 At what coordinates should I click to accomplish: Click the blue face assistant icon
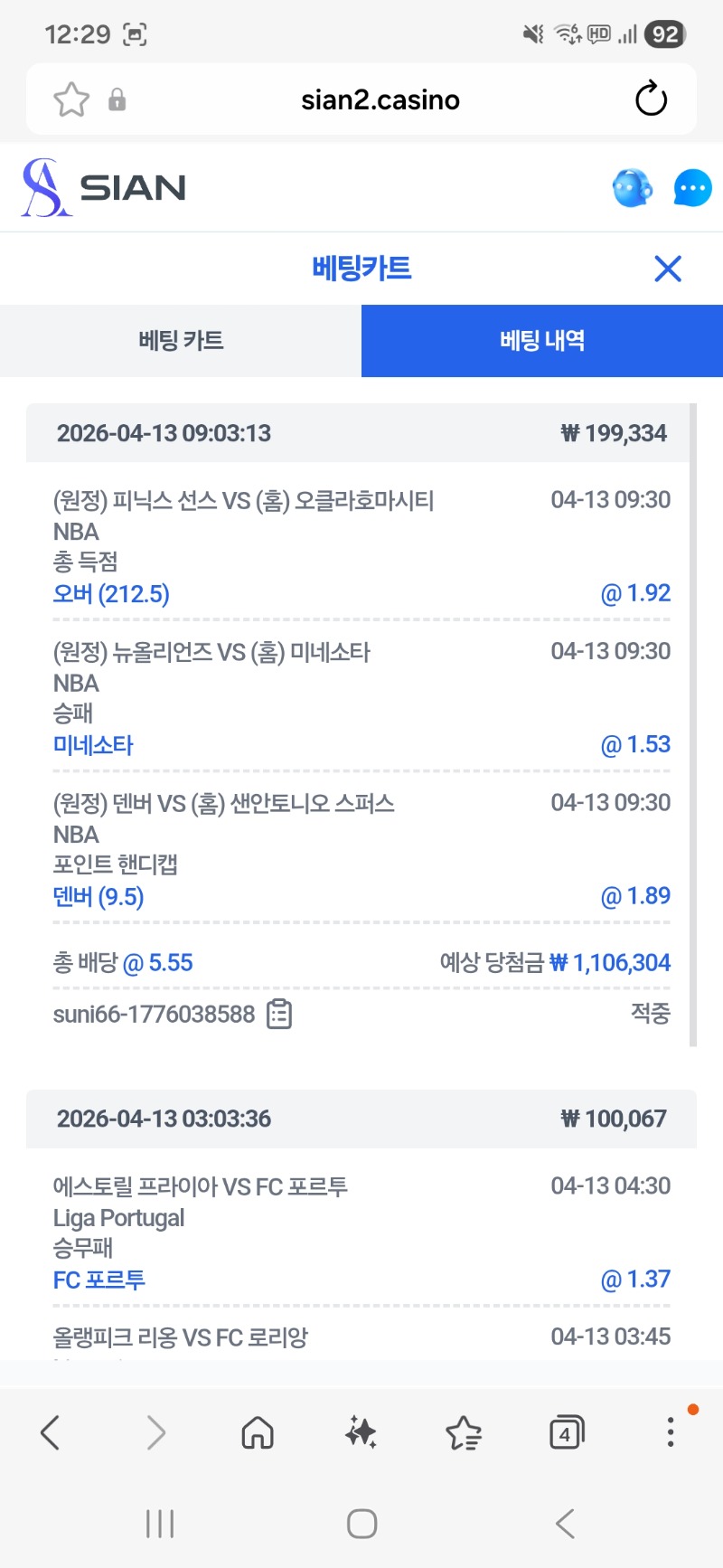pos(633,187)
